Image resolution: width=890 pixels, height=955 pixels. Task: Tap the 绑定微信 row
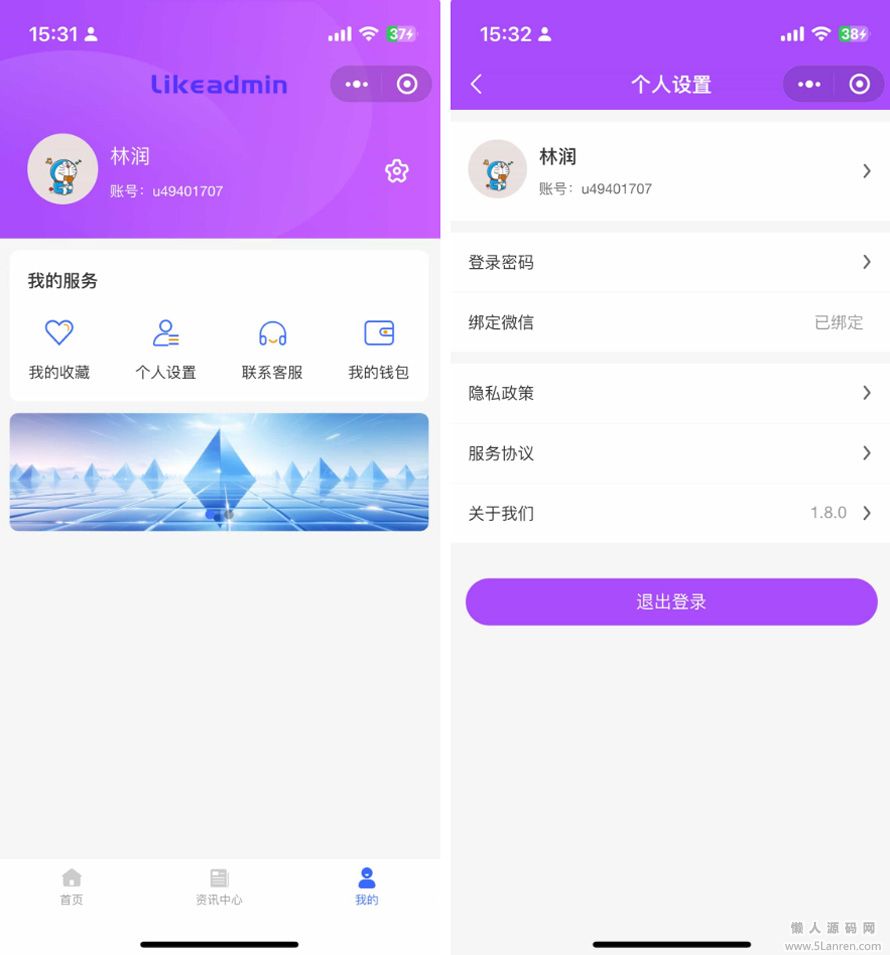[670, 322]
